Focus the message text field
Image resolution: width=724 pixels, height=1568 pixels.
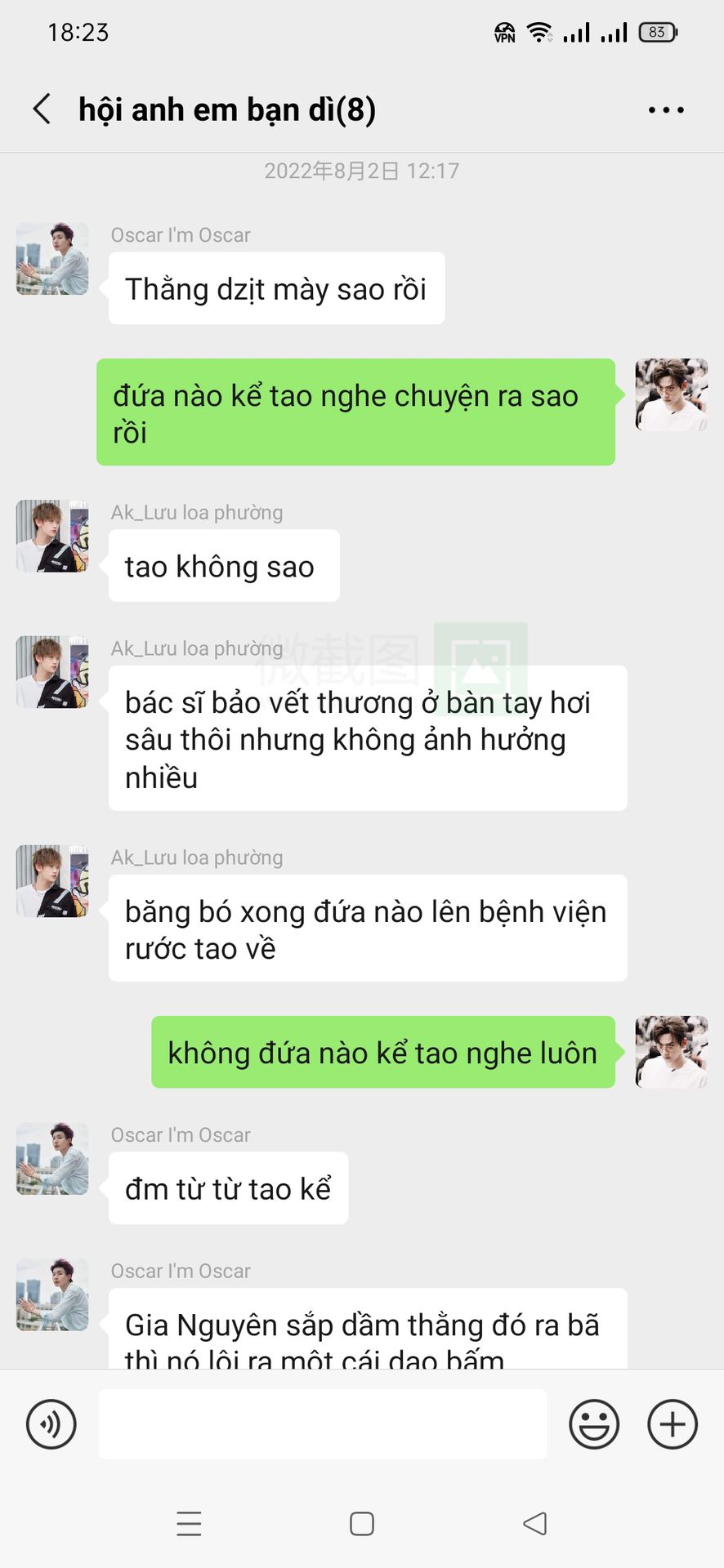pos(323,1424)
